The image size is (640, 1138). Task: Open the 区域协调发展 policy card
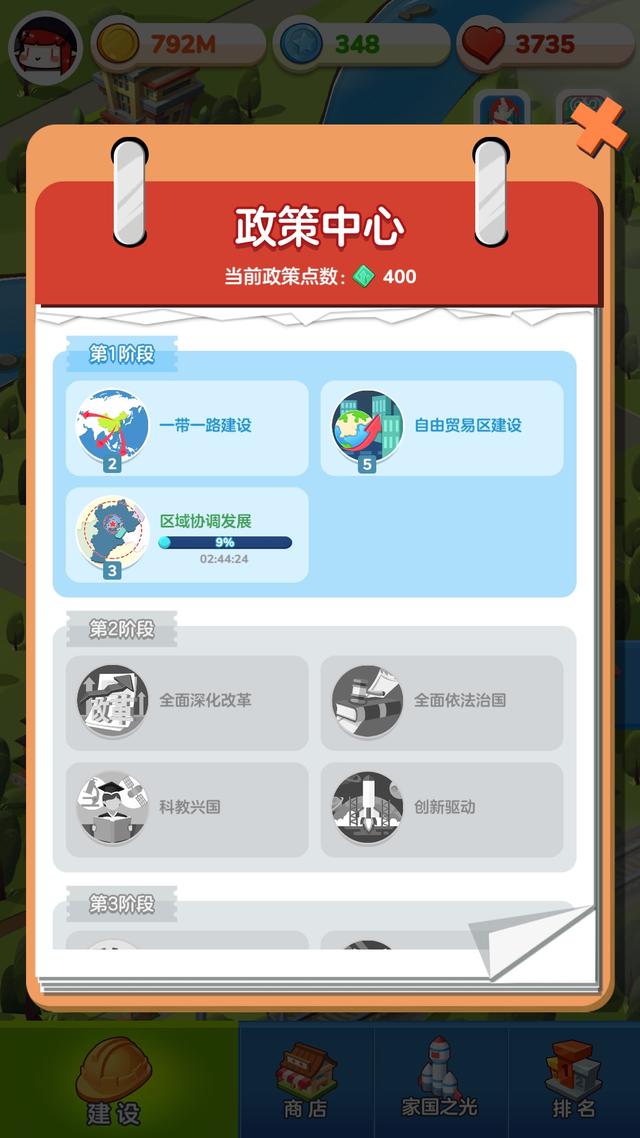pyautogui.click(x=187, y=534)
